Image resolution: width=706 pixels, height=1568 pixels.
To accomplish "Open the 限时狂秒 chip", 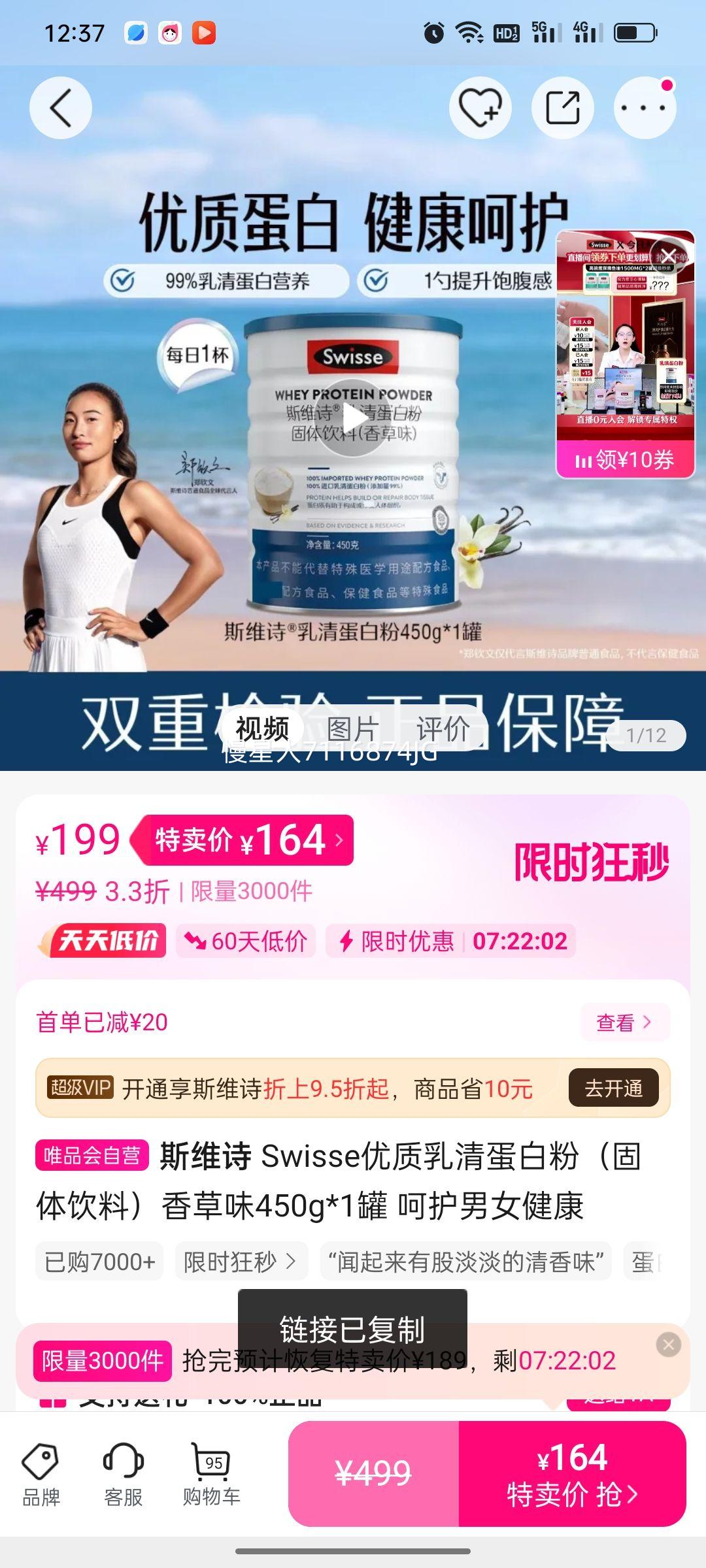I will click(x=241, y=1262).
